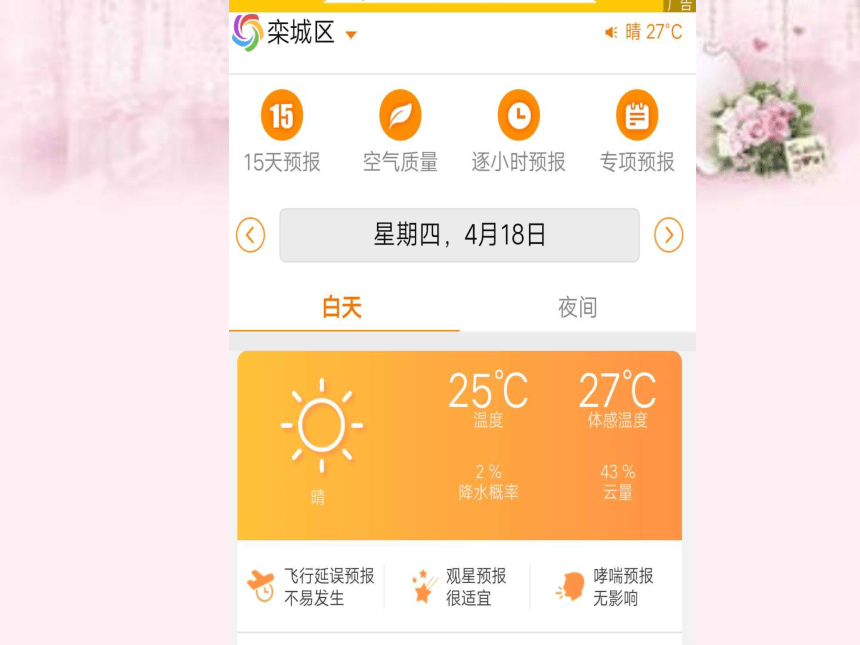Tap the 星期四, 4月18日 date selector
860x645 pixels.
(459, 236)
